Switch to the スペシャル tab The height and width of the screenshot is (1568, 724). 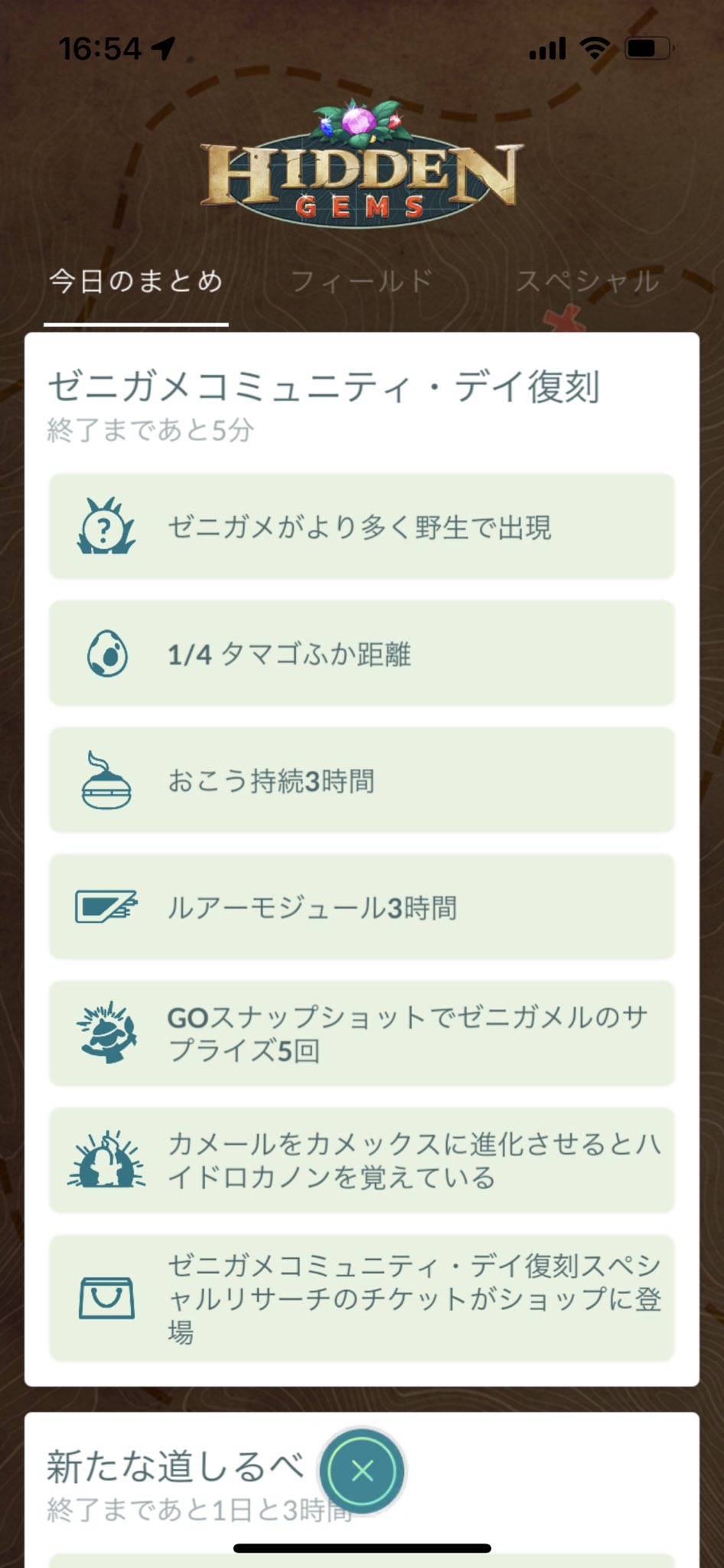click(588, 282)
